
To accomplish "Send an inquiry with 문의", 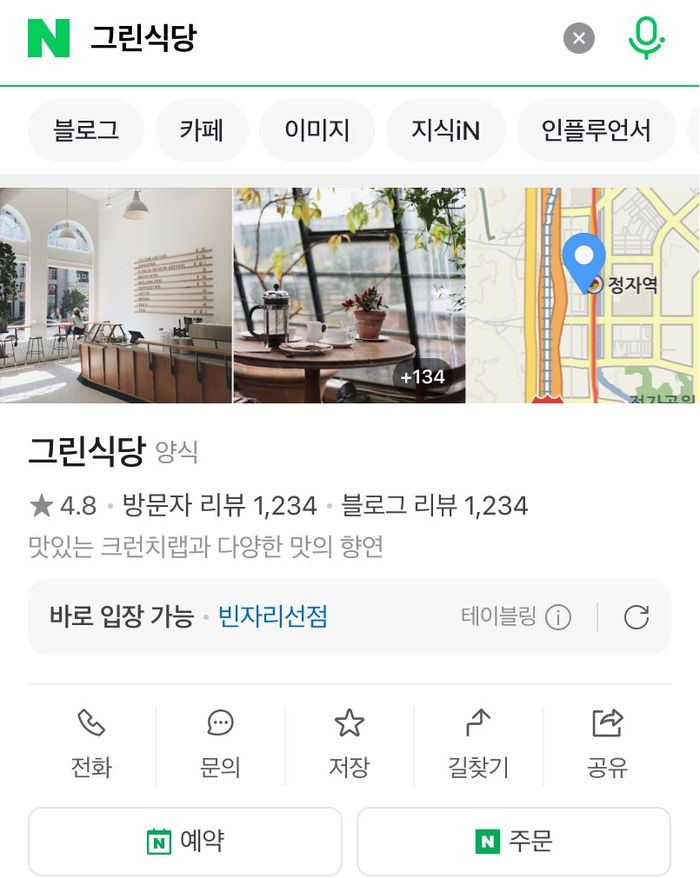I will (220, 743).
